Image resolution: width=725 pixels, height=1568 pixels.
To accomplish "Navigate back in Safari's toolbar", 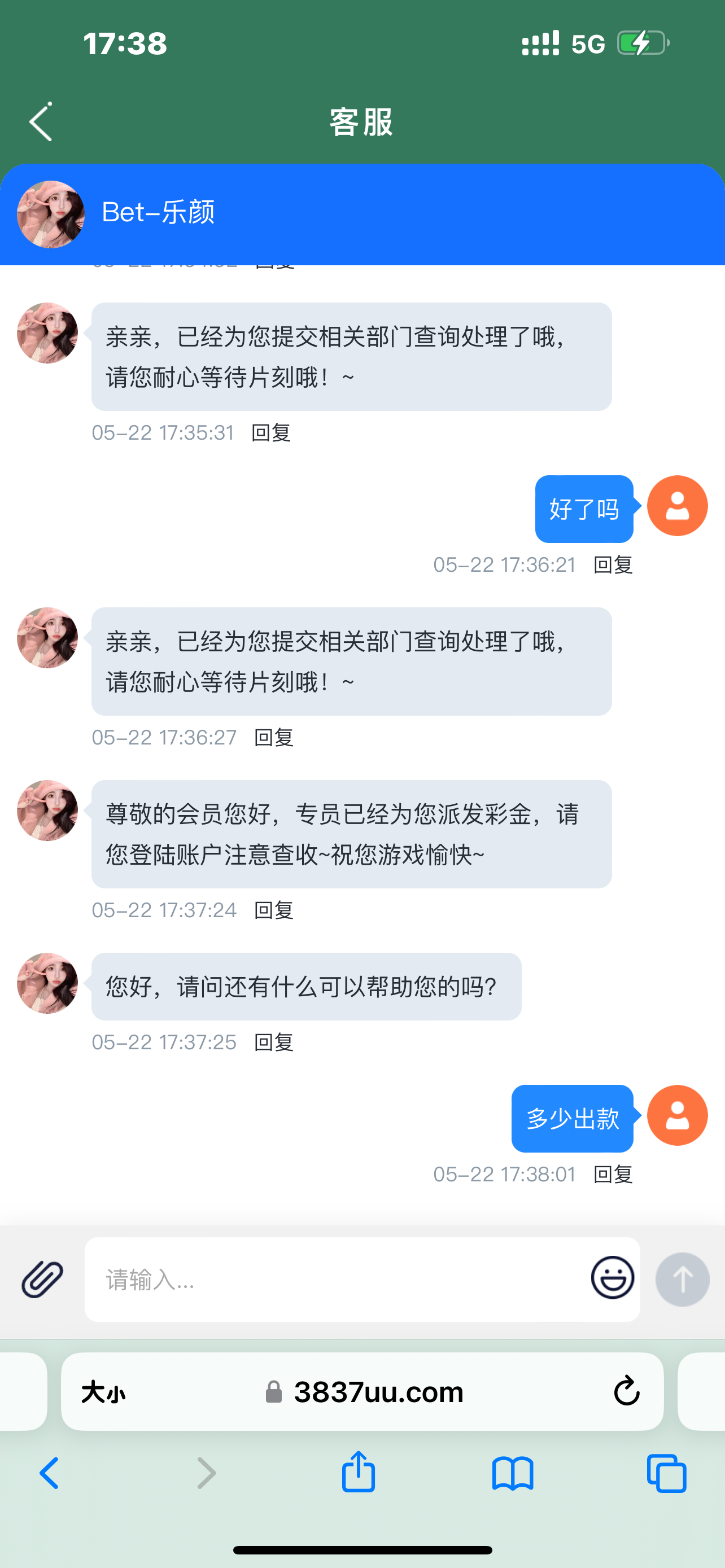I will tap(50, 1473).
